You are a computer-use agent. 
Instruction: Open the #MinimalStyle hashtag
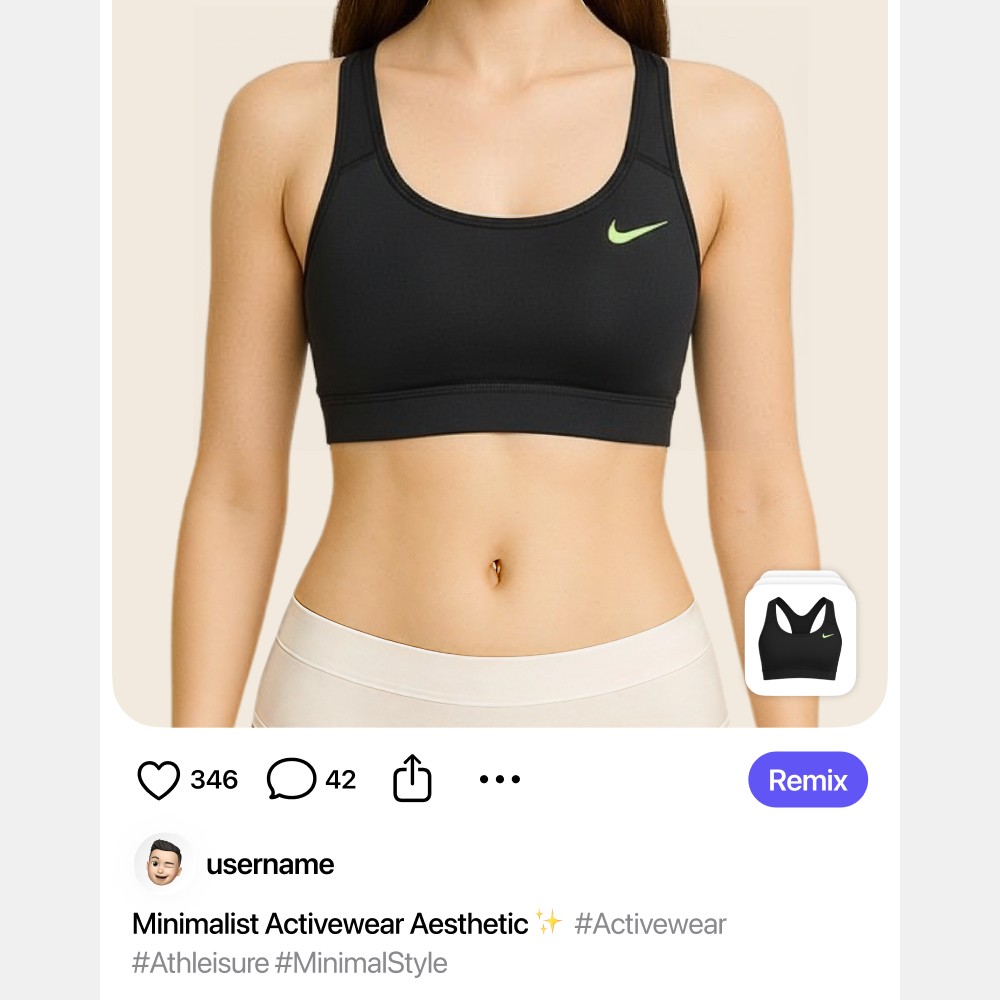pos(361,963)
